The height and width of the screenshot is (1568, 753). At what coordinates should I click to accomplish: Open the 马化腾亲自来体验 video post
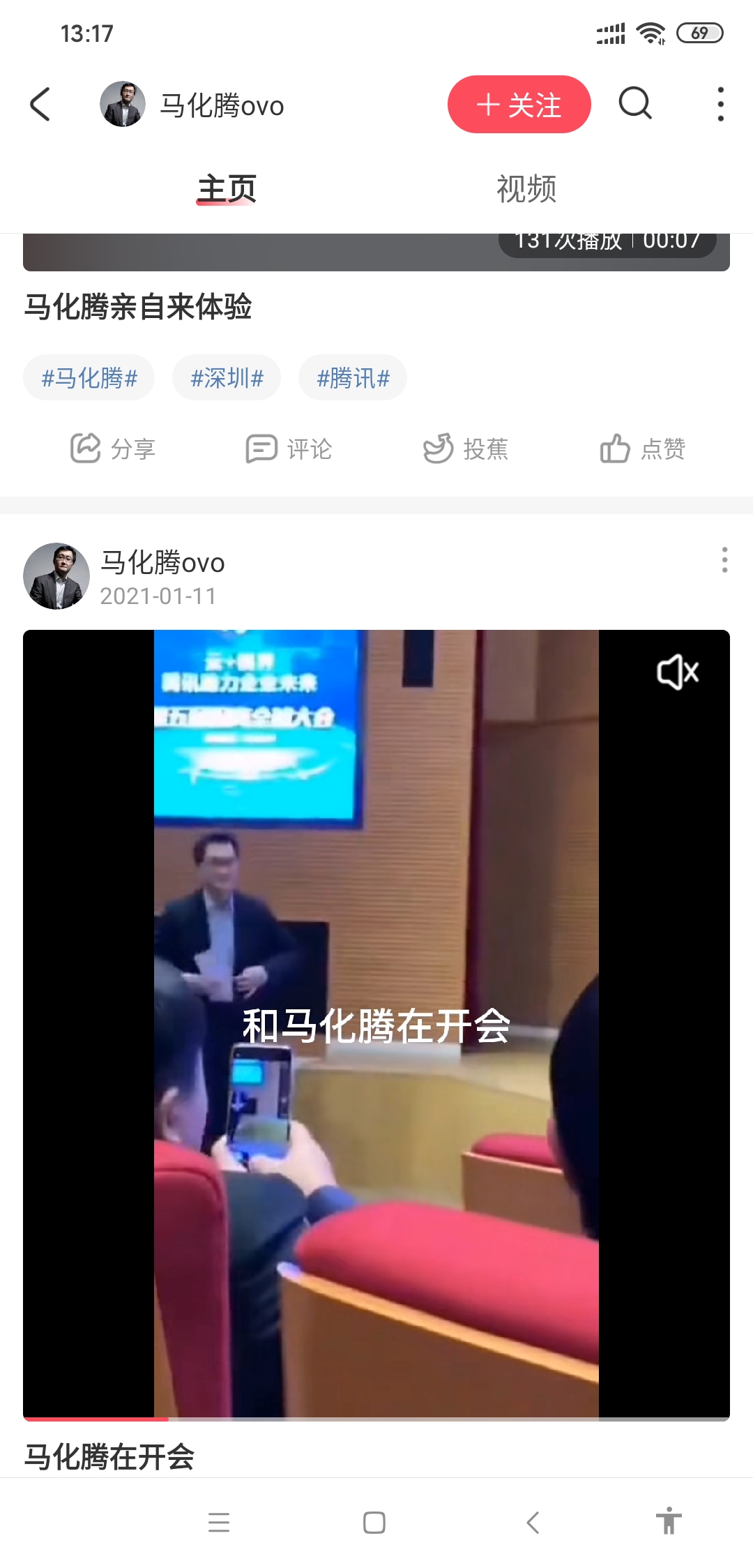[138, 307]
